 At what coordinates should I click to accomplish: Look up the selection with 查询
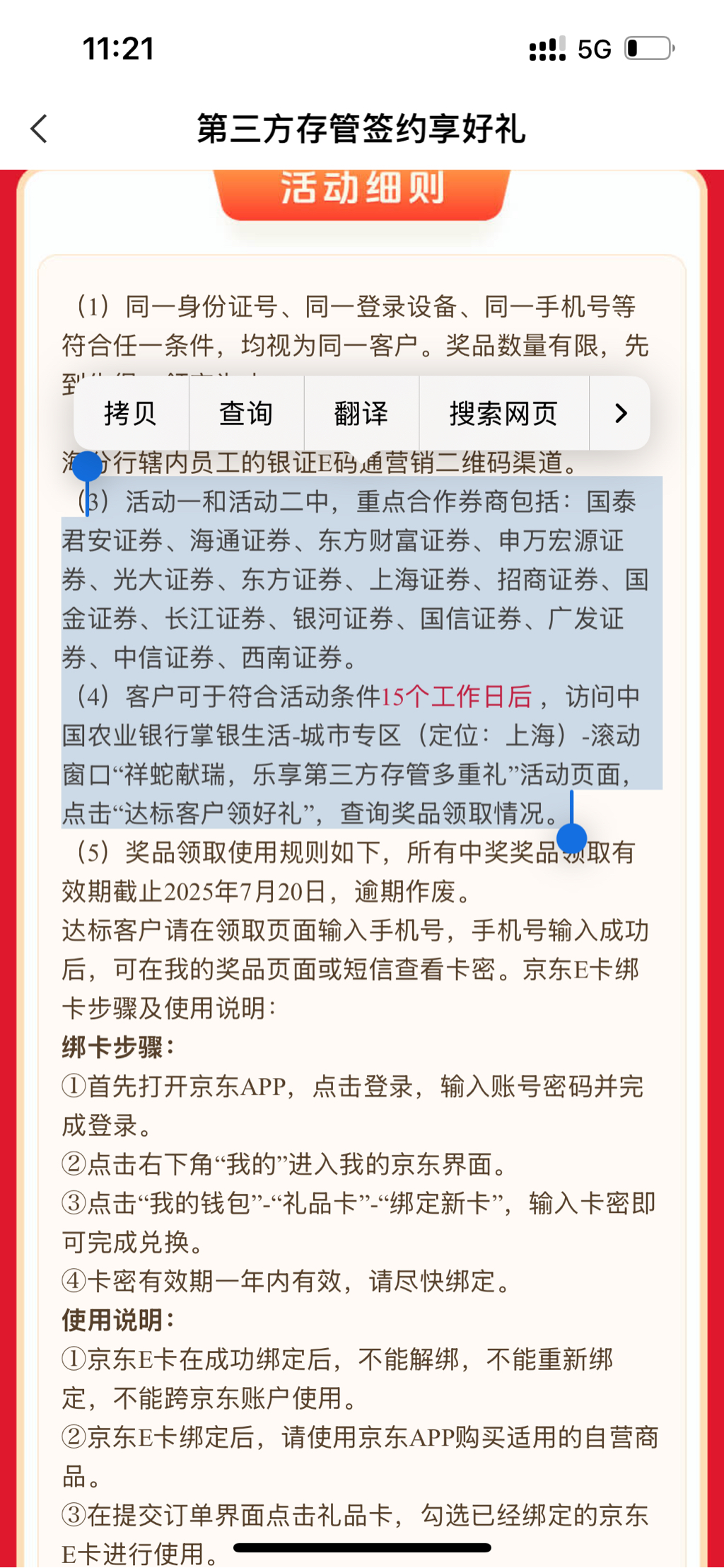246,413
